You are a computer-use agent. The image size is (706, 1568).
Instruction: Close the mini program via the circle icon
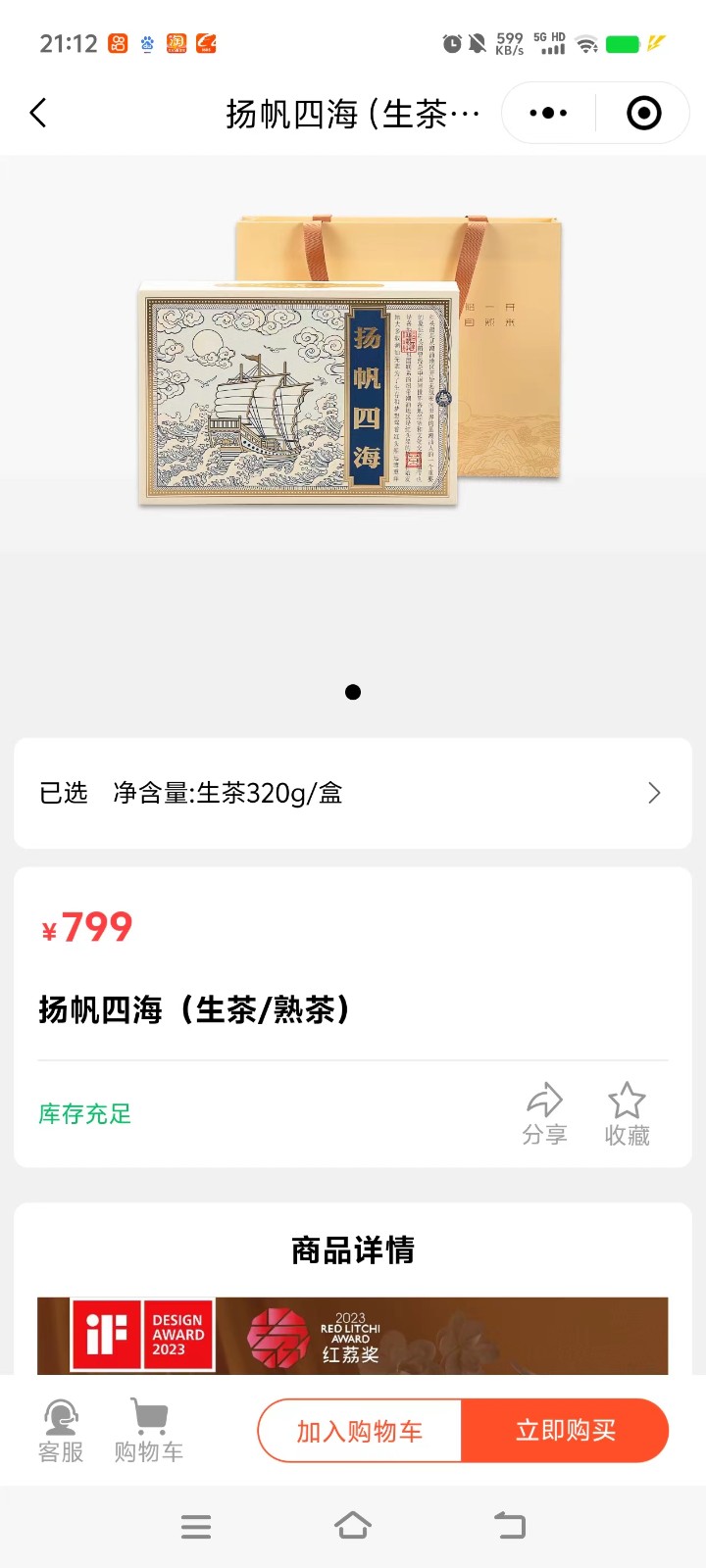coord(643,114)
